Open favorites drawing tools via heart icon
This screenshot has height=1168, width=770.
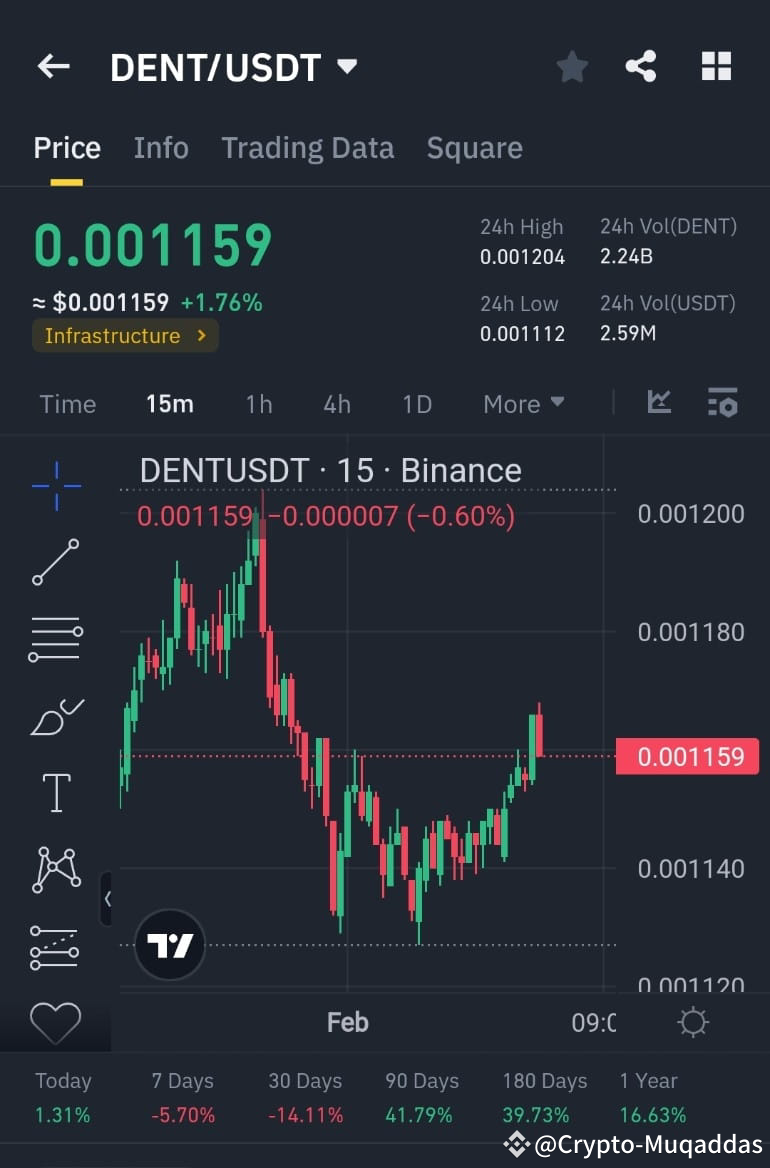tap(56, 1022)
